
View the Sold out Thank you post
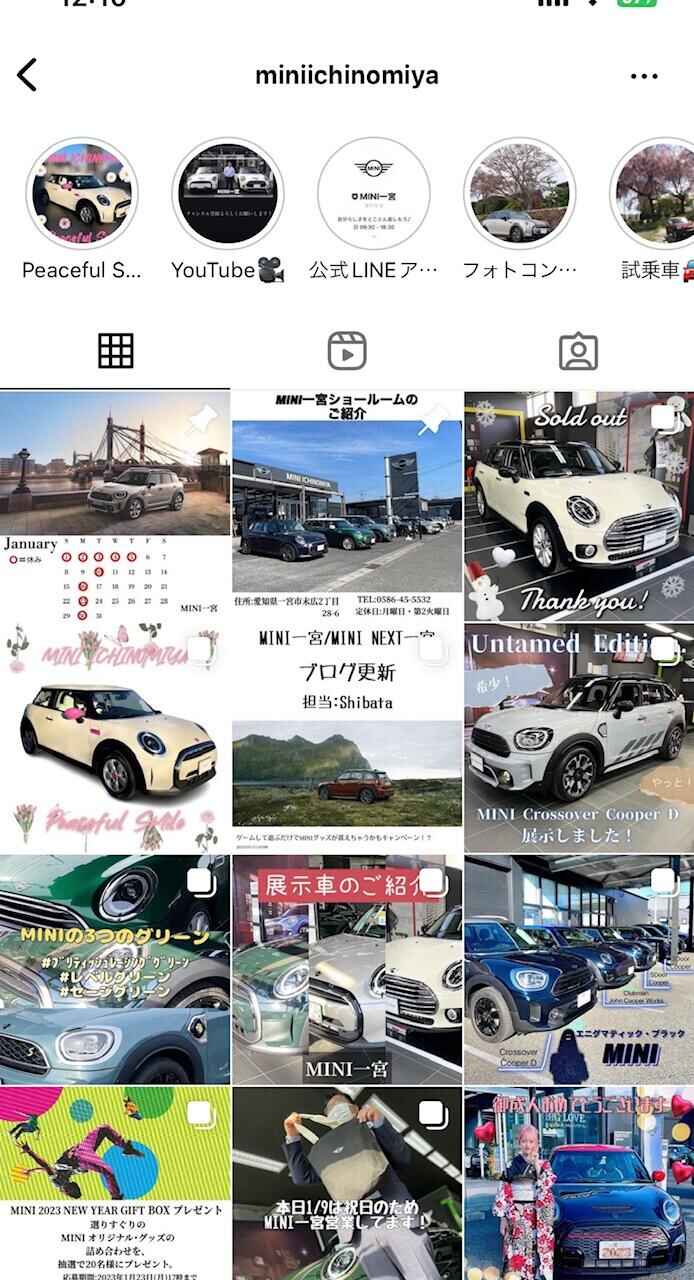point(579,506)
